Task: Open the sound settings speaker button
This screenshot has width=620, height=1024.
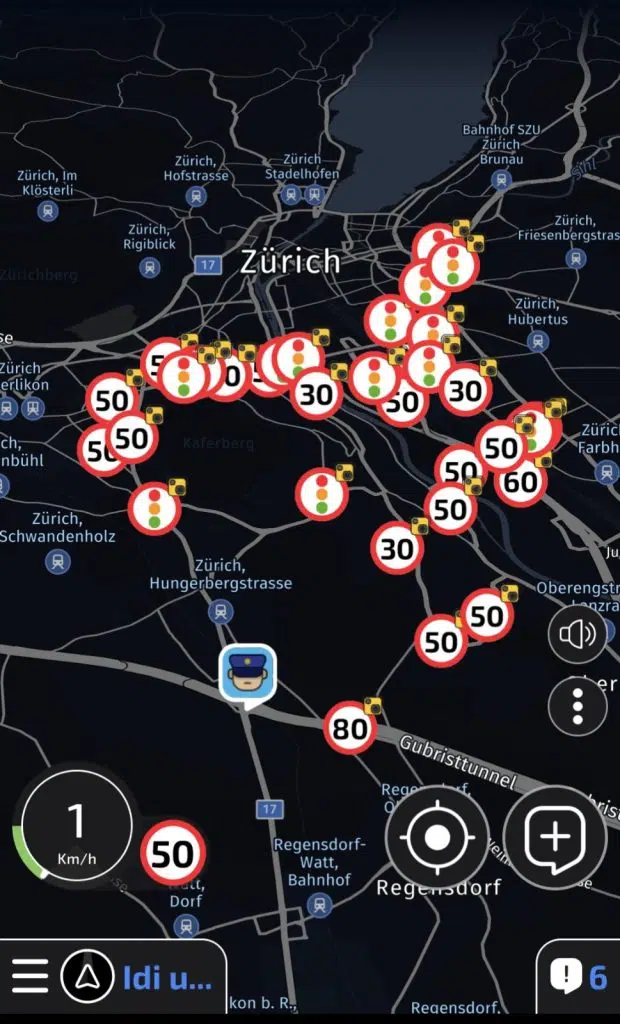Action: click(x=577, y=634)
